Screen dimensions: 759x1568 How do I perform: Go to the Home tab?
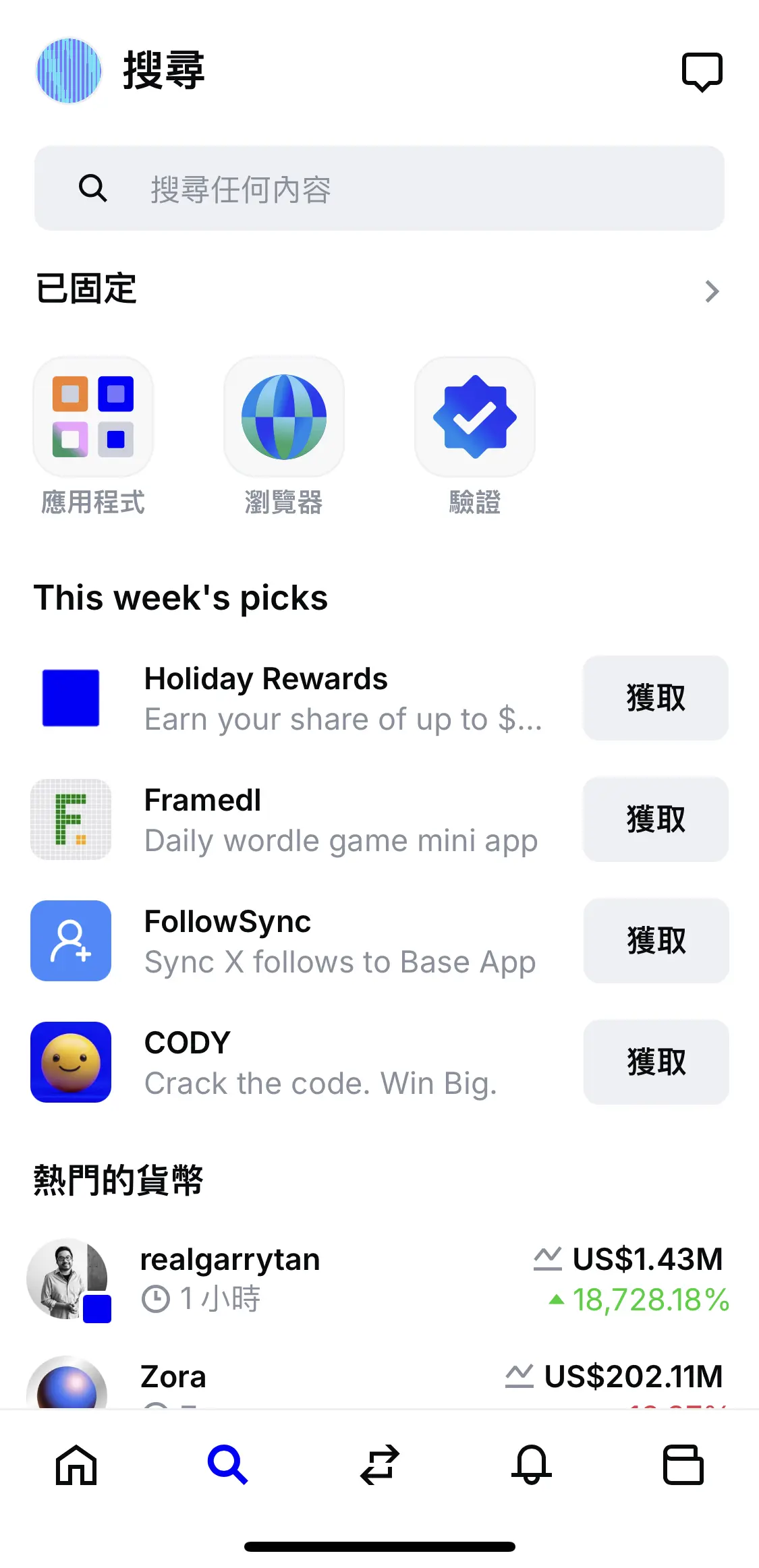(76, 1465)
